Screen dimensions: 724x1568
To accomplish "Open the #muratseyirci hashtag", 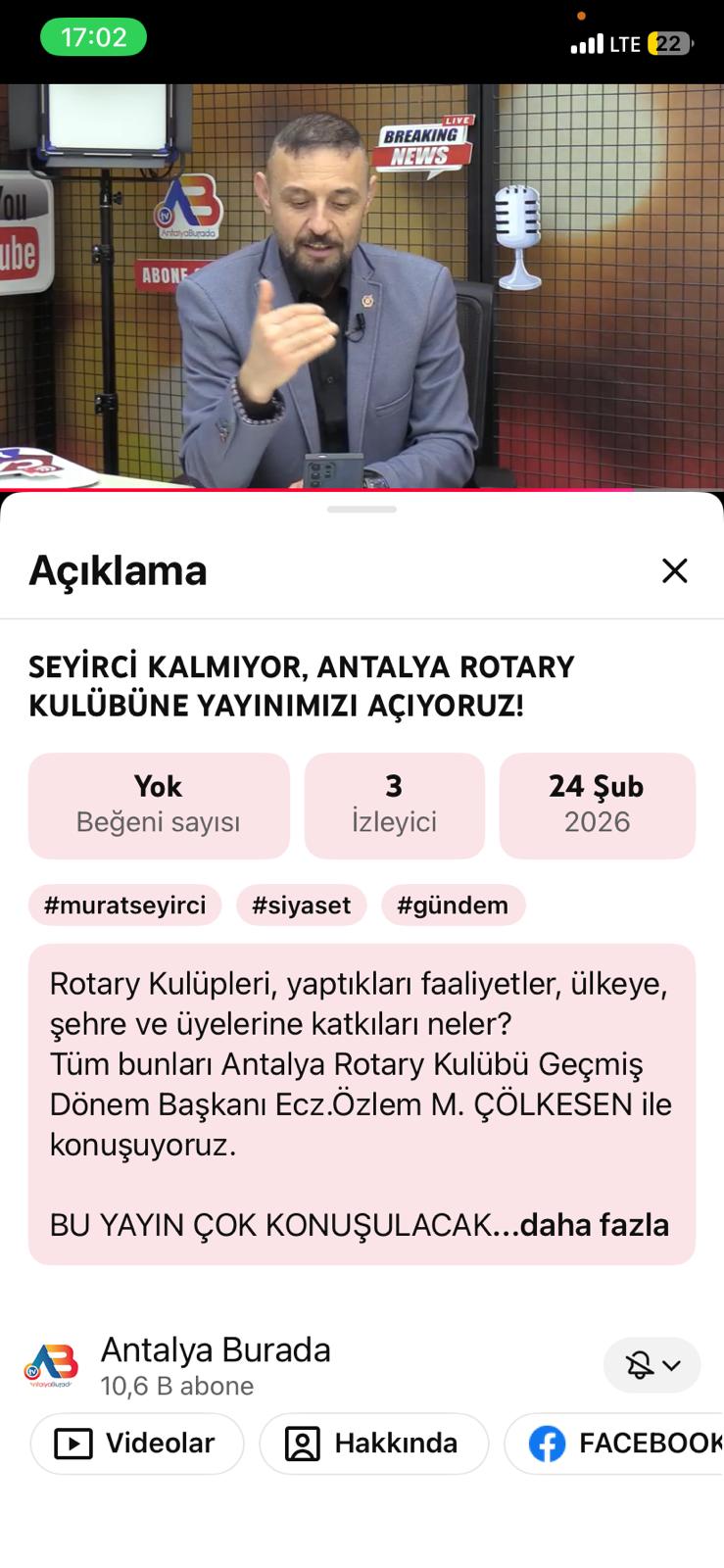I will point(123,905).
